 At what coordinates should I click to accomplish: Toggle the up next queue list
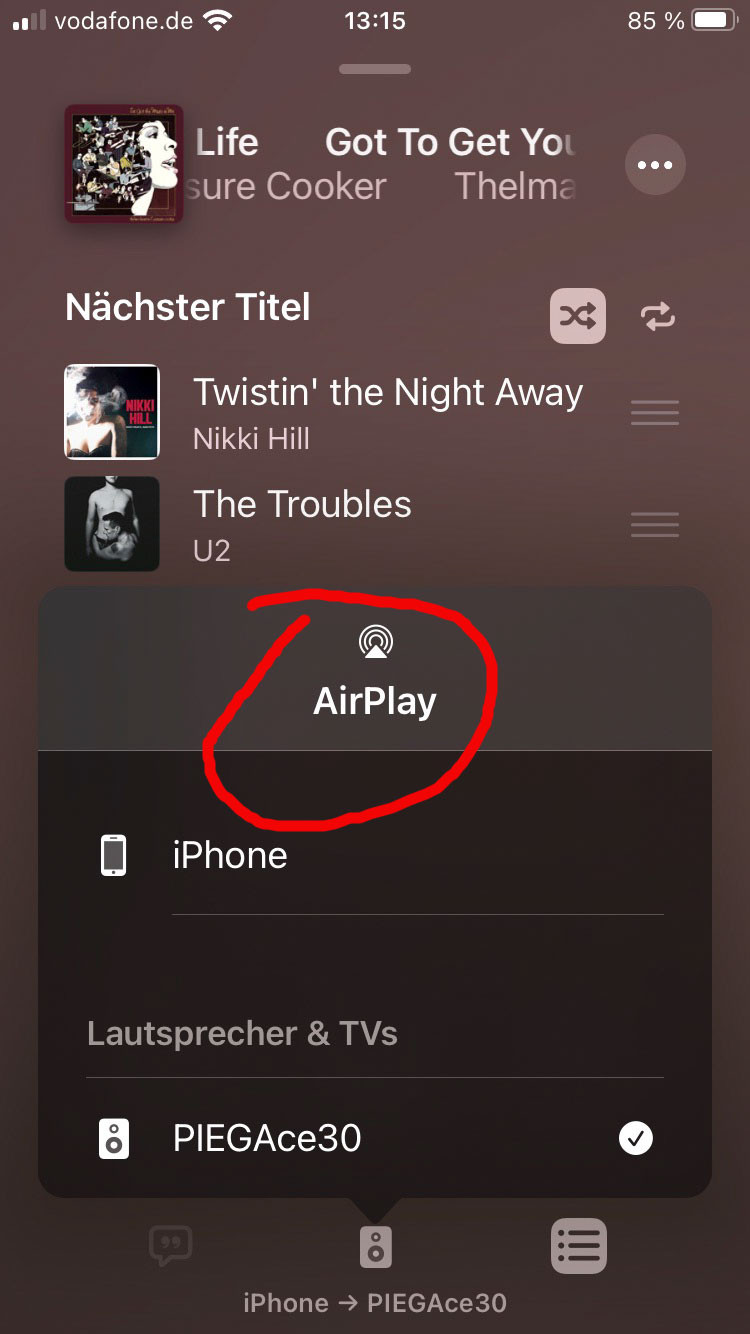[x=579, y=1246]
